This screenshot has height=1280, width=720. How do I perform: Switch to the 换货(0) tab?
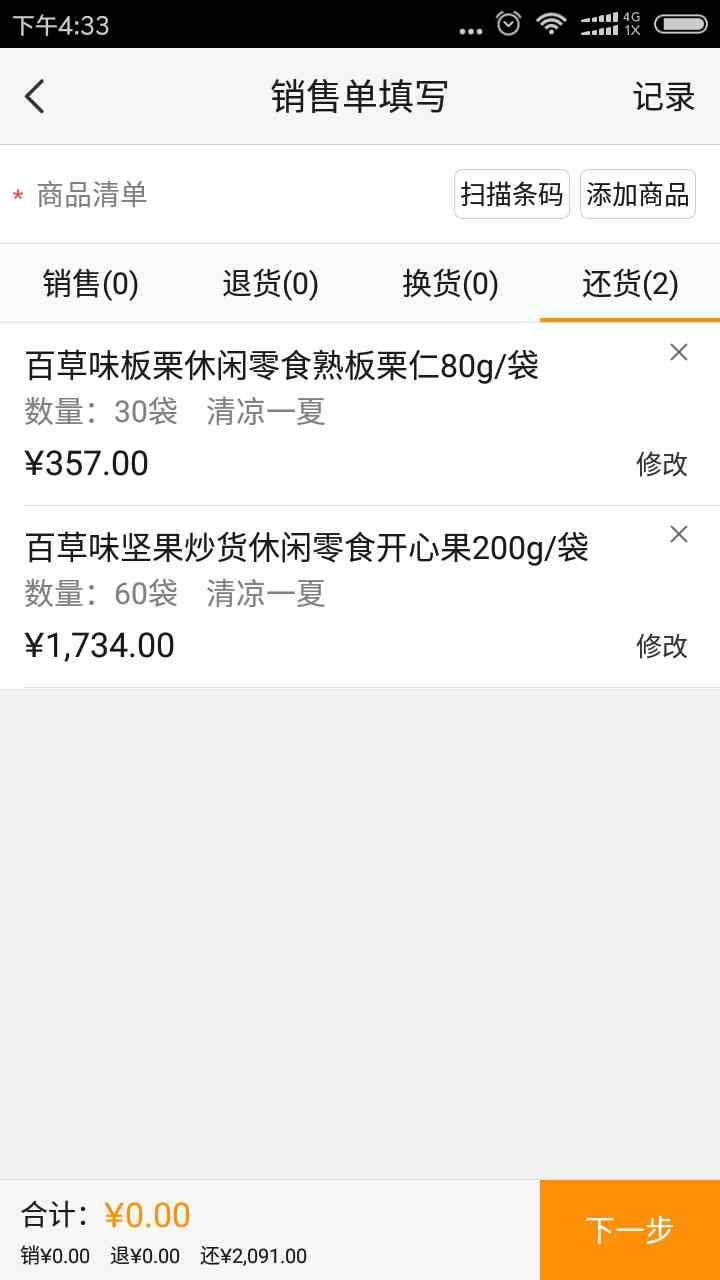[450, 284]
